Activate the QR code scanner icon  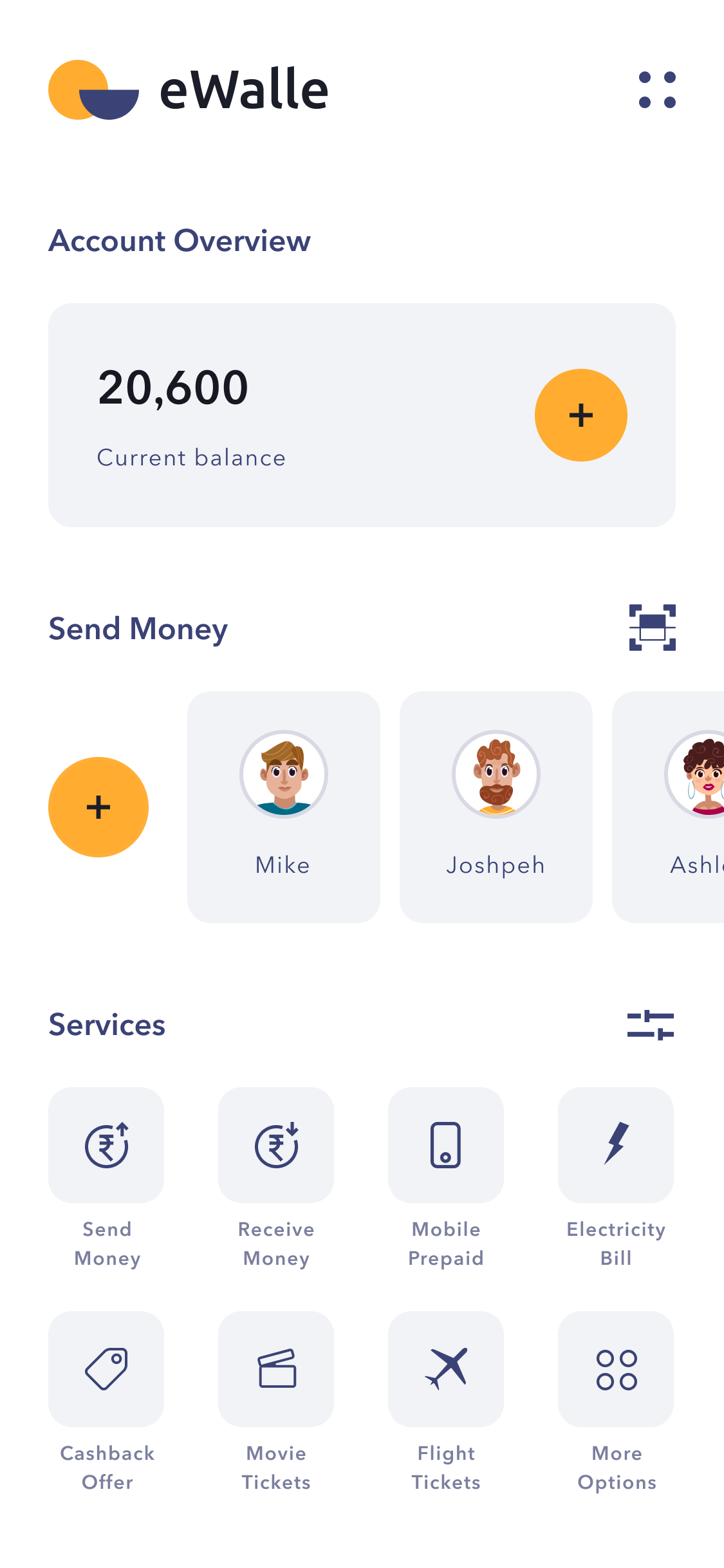652,628
